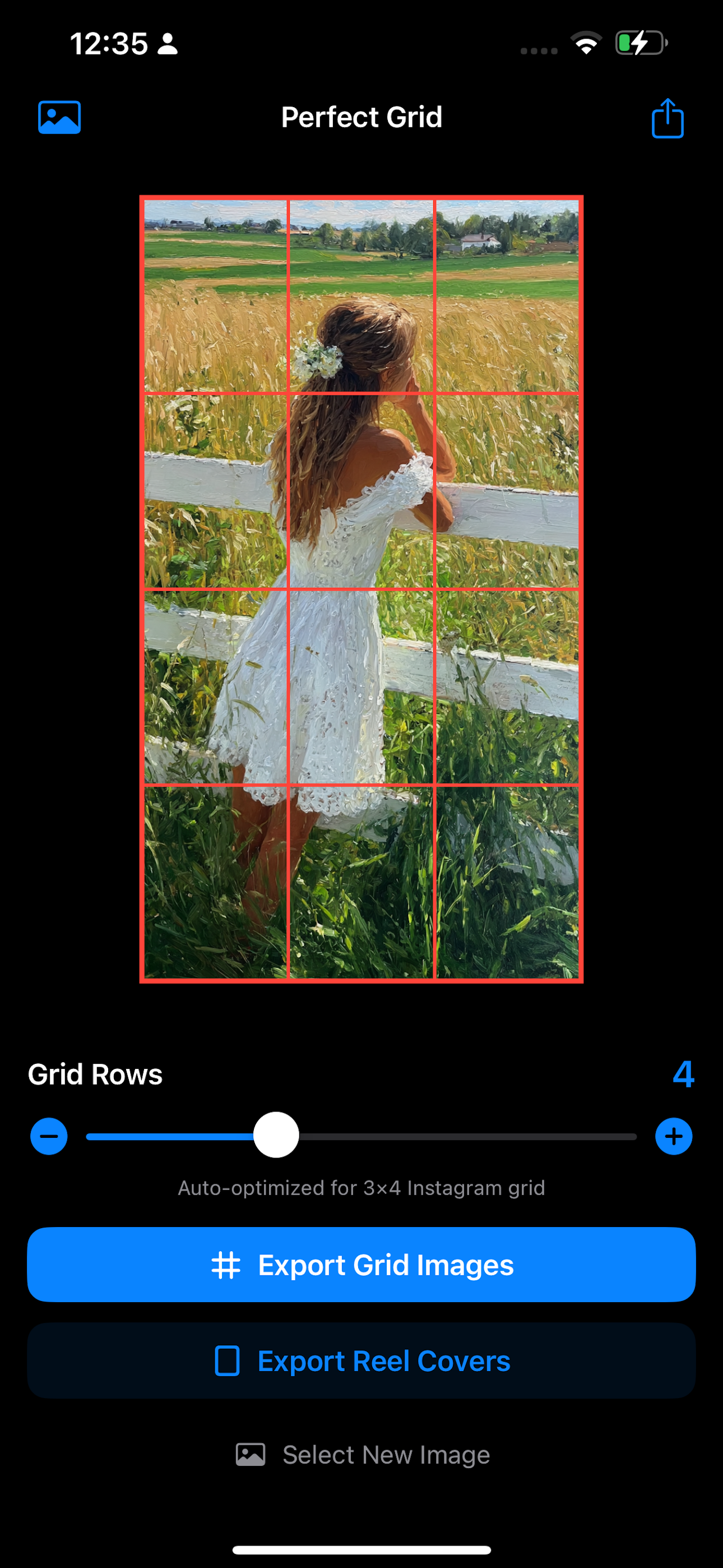Tap the Wi-Fi indicator in status bar

pyautogui.click(x=586, y=43)
